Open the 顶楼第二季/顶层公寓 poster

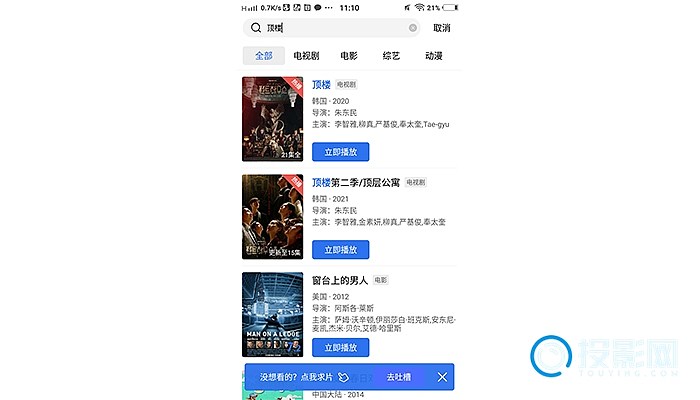click(272, 216)
